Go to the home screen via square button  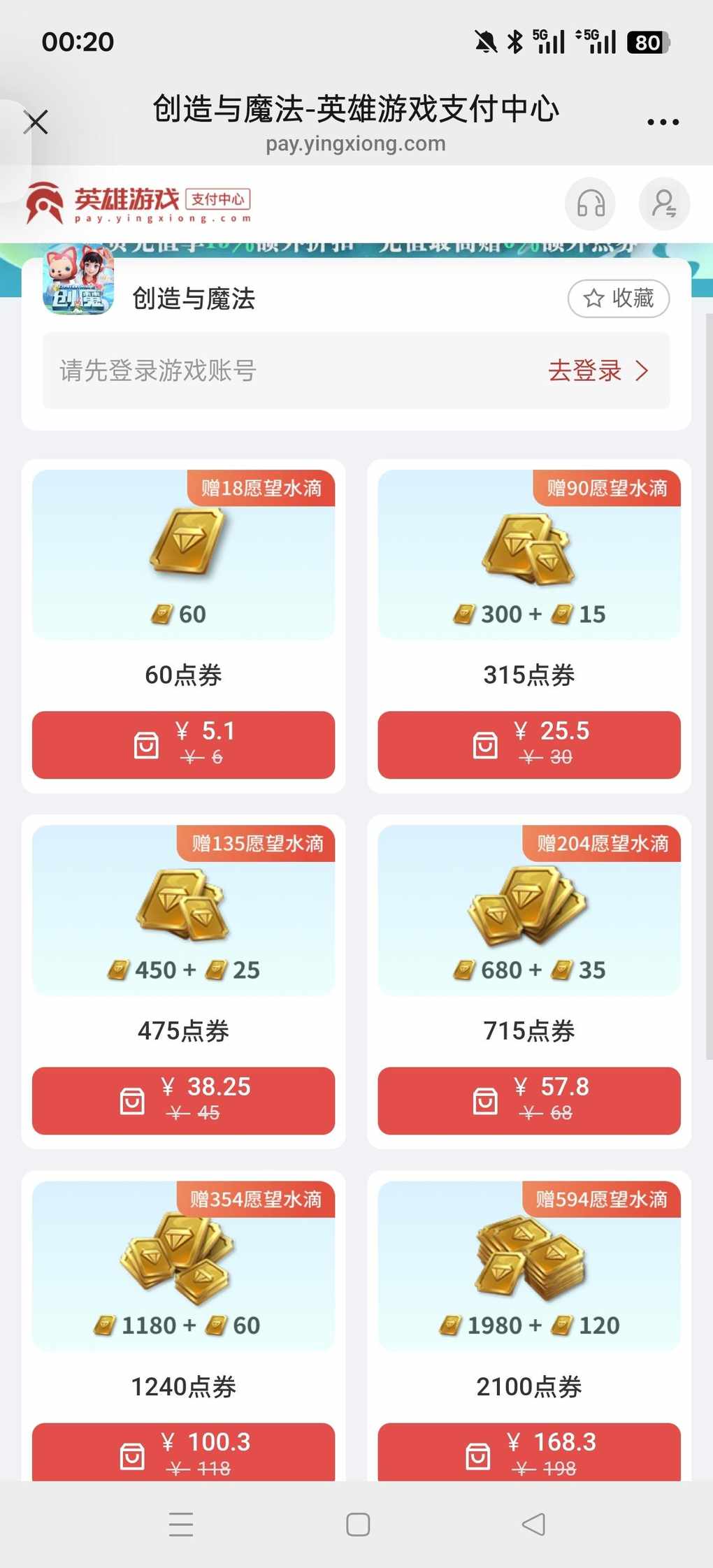point(358,1524)
